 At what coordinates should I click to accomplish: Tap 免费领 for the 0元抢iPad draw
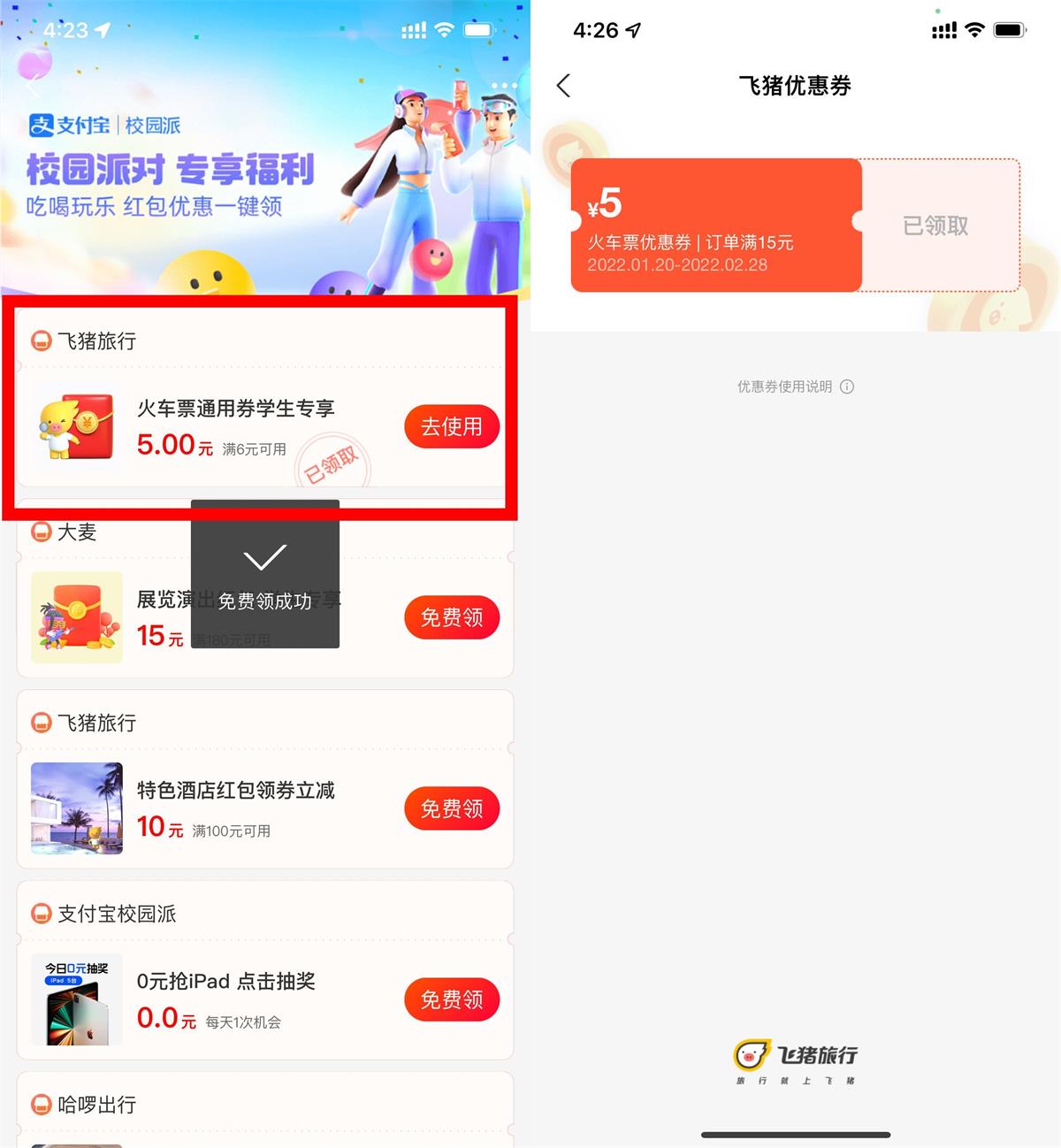click(x=452, y=999)
